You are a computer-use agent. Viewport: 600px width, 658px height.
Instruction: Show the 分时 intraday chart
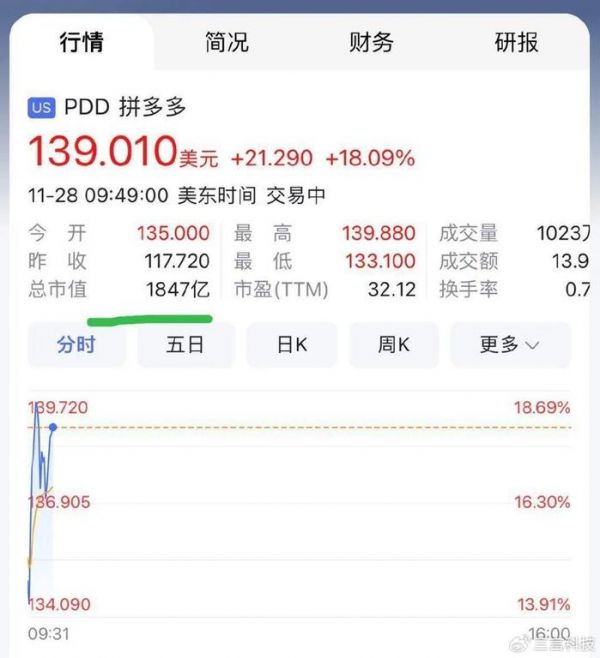[x=77, y=345]
